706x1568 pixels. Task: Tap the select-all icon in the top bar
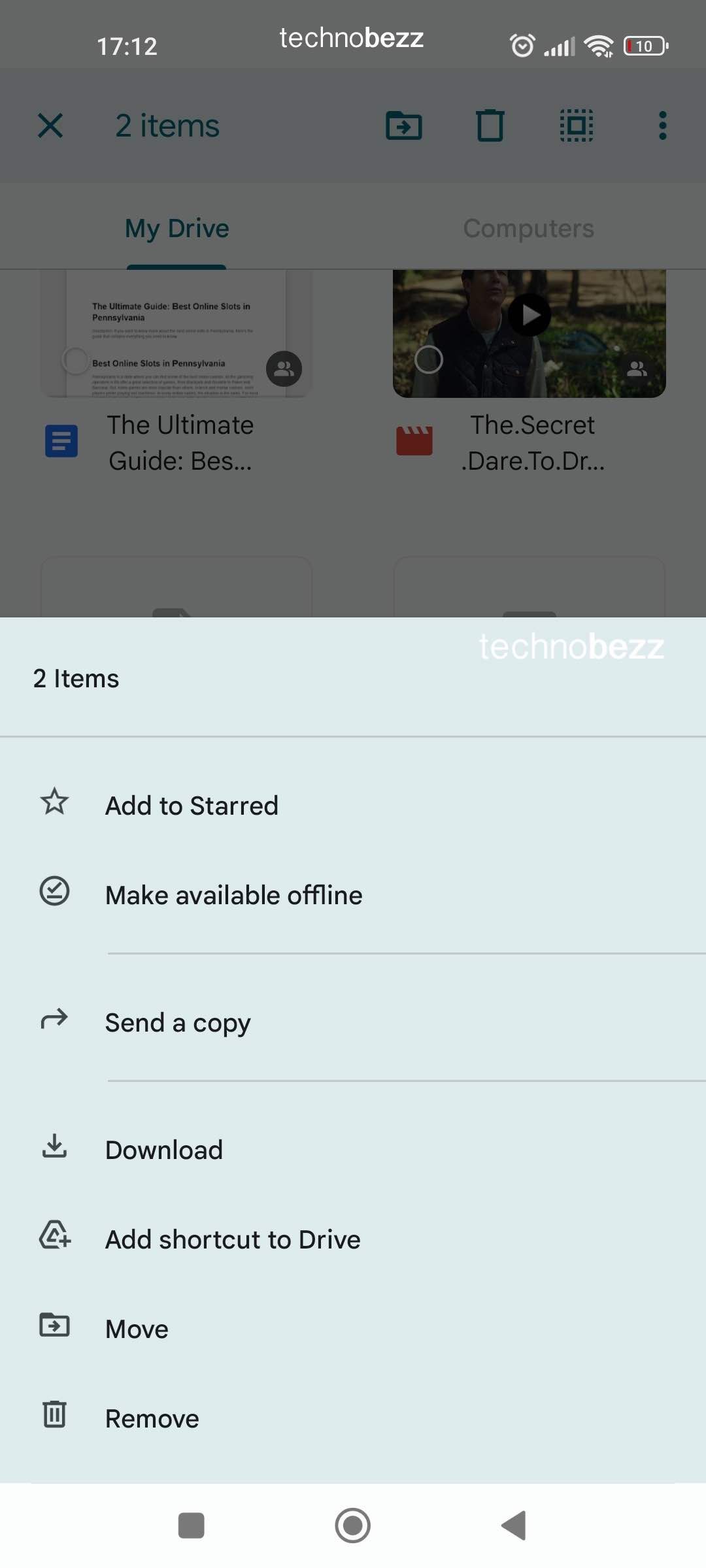(577, 125)
